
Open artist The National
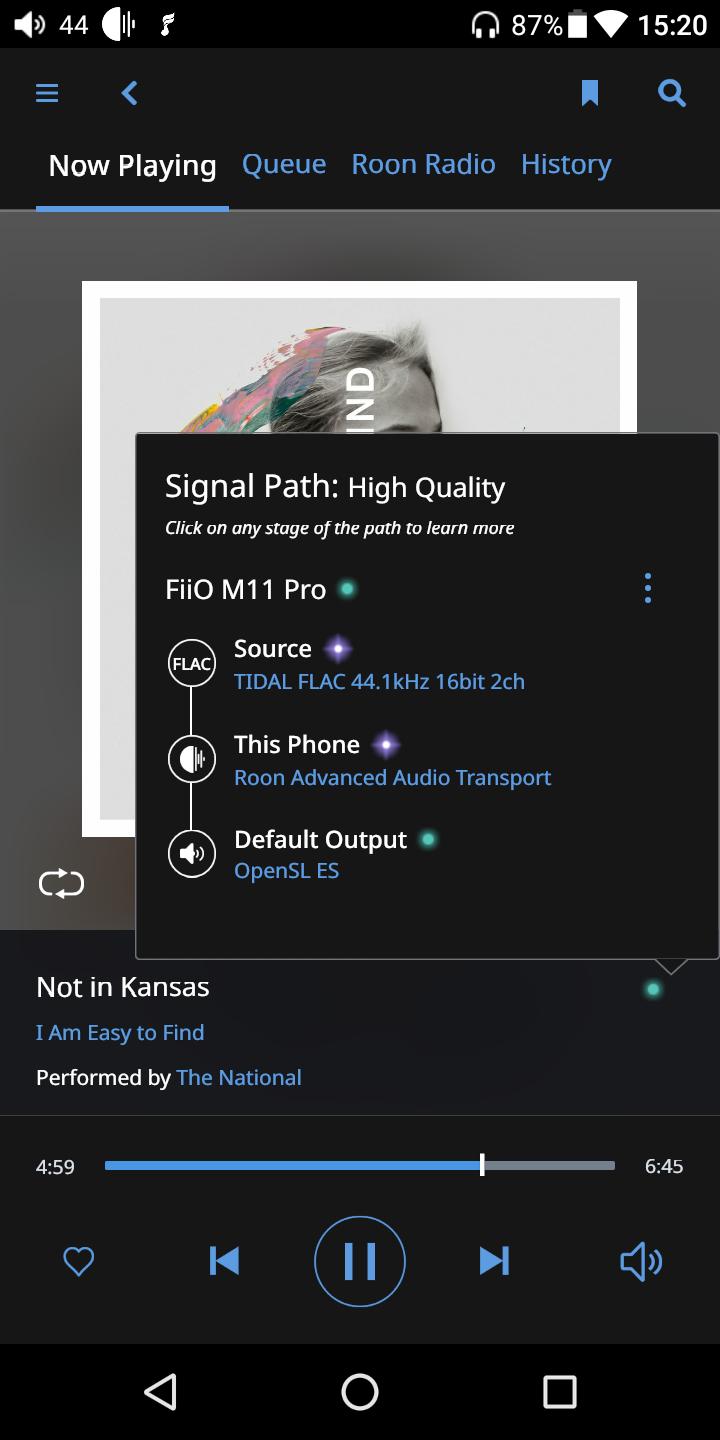pyautogui.click(x=239, y=1077)
